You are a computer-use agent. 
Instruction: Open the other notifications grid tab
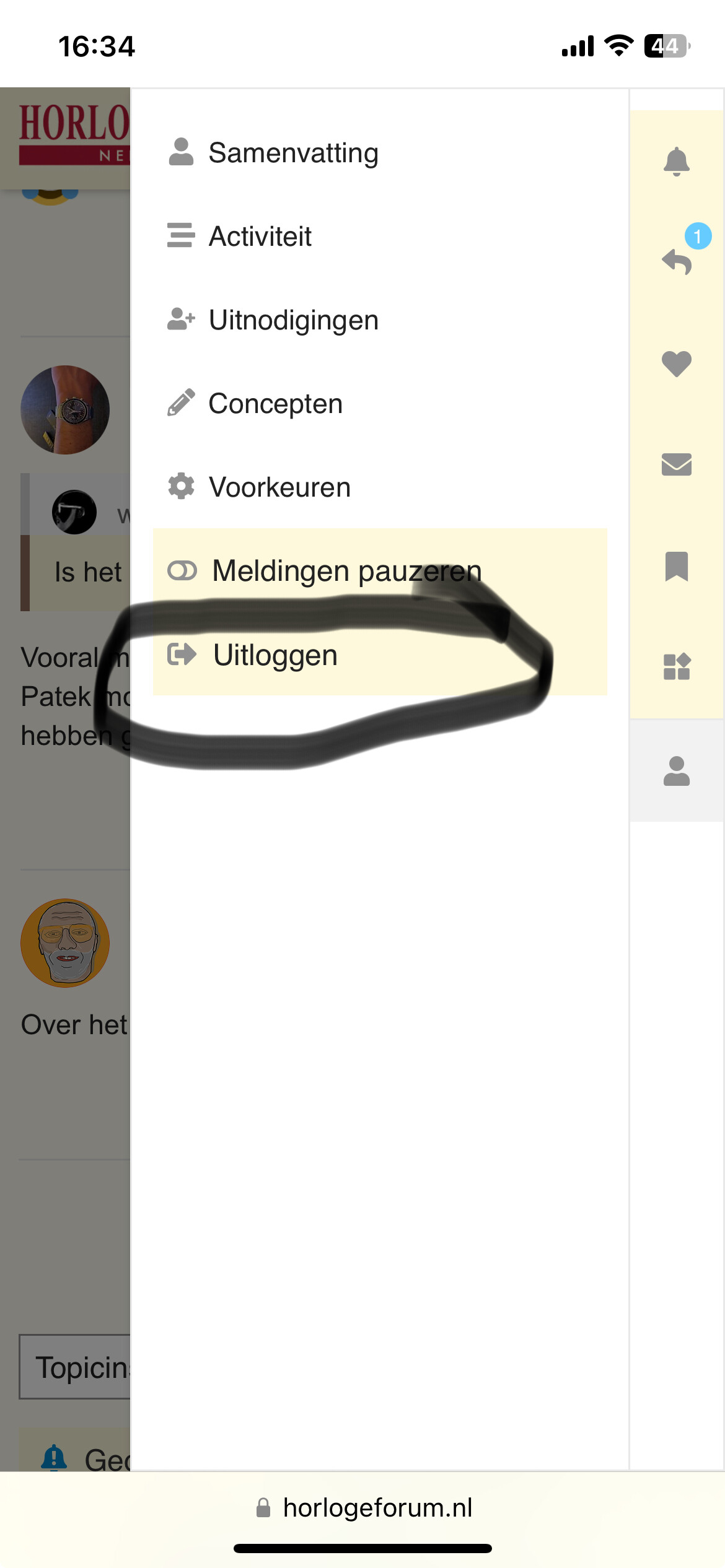(x=677, y=667)
